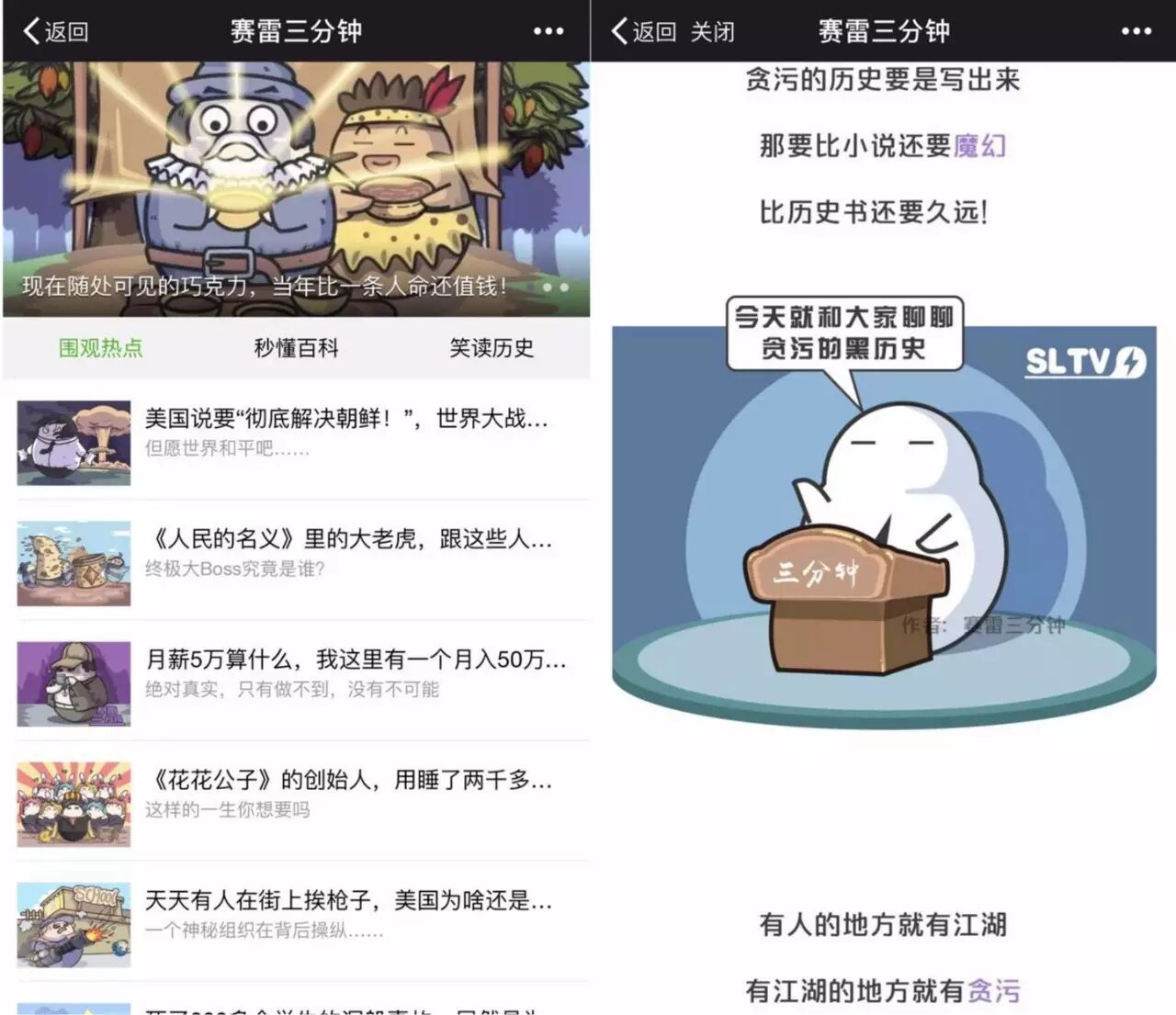1176x1015 pixels.
Task: Tap the banner page indicator dots
Action: pyautogui.click(x=555, y=288)
